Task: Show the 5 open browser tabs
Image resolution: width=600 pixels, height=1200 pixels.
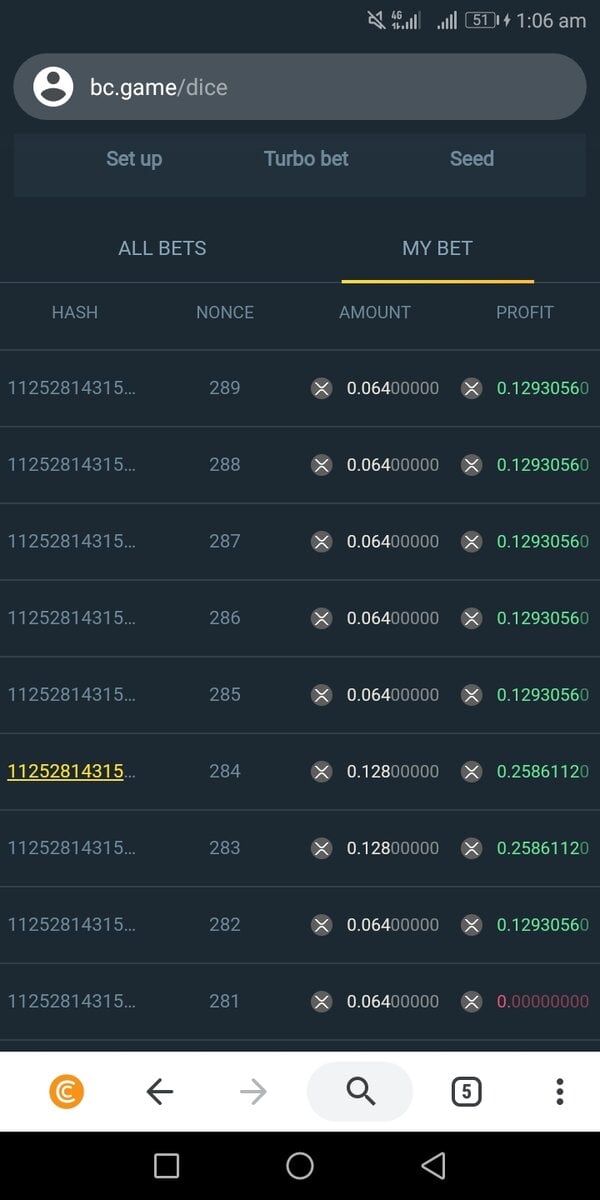Action: [x=465, y=1091]
